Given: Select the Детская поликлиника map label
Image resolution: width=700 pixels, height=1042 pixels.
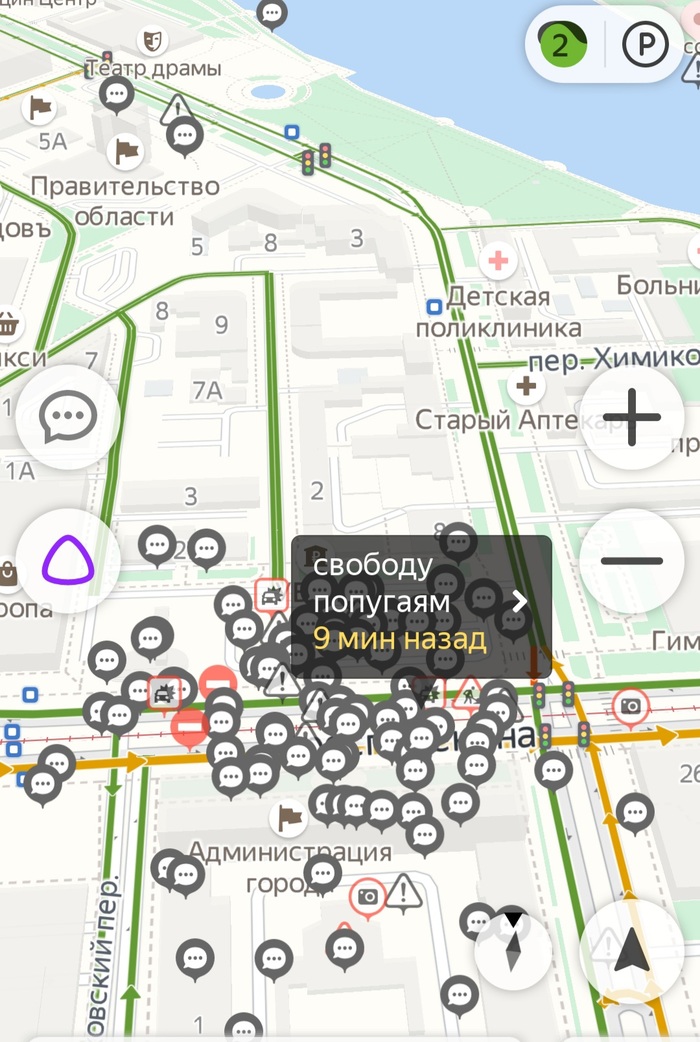Looking at the screenshot, I should click(x=498, y=312).
